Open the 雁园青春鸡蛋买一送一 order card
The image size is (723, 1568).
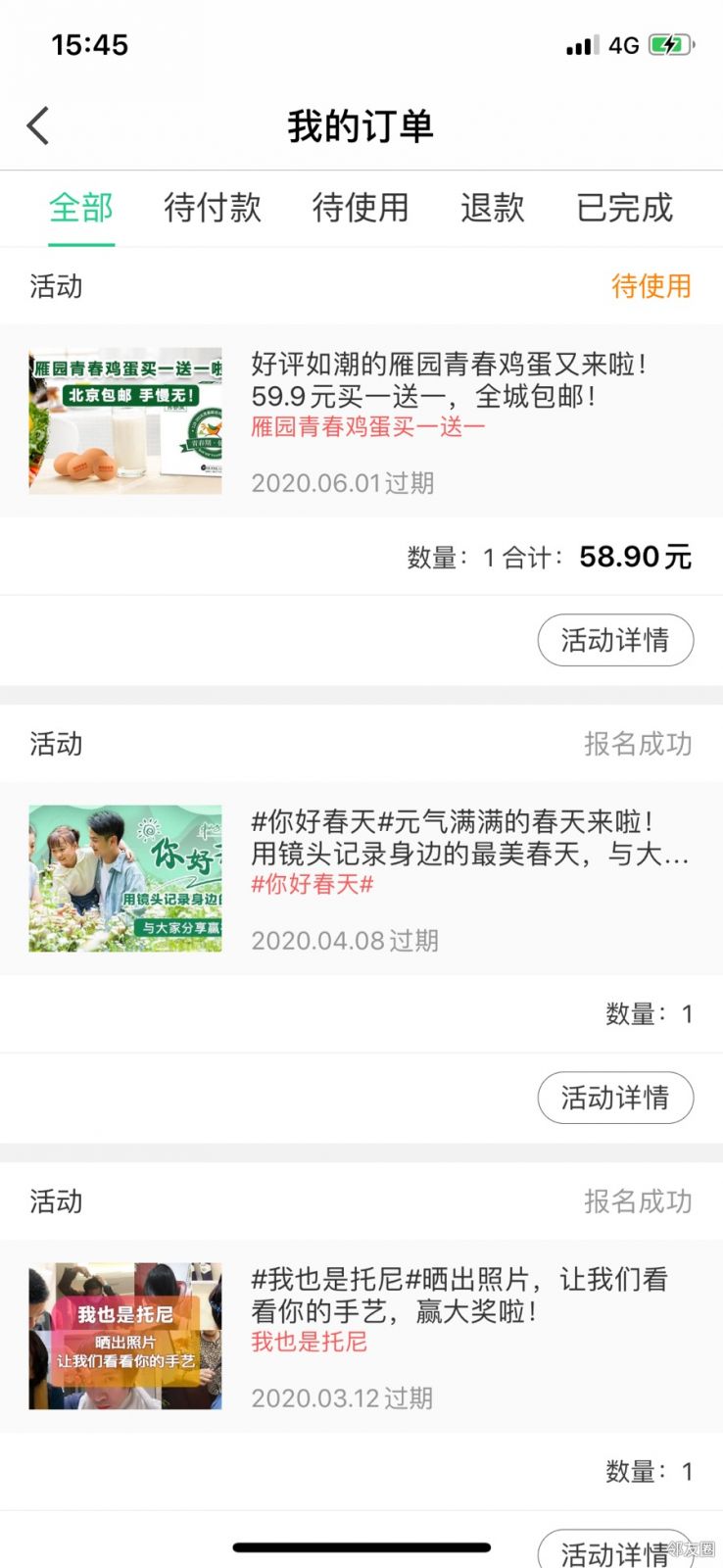click(x=361, y=421)
